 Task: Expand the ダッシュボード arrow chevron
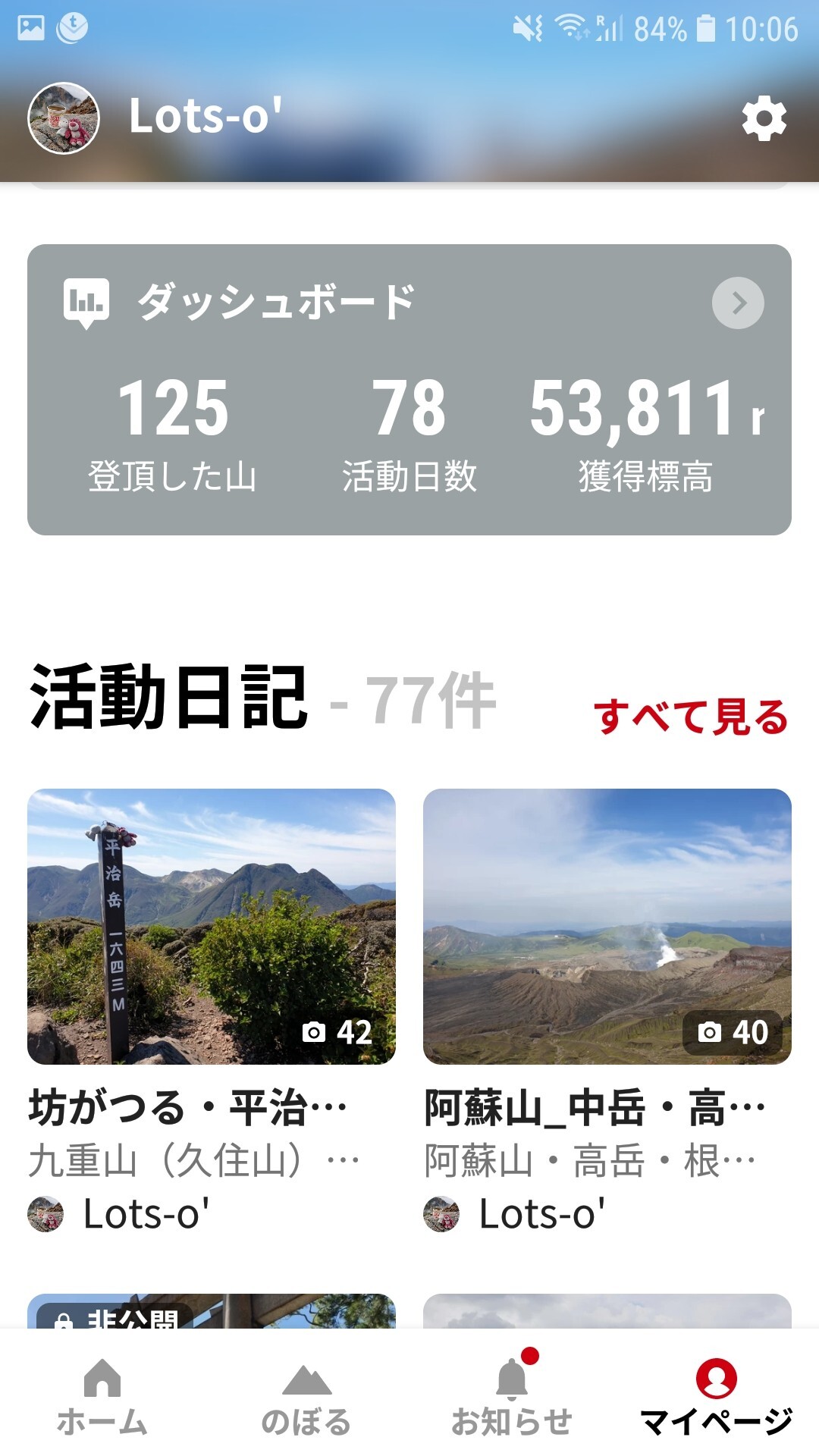tap(737, 303)
